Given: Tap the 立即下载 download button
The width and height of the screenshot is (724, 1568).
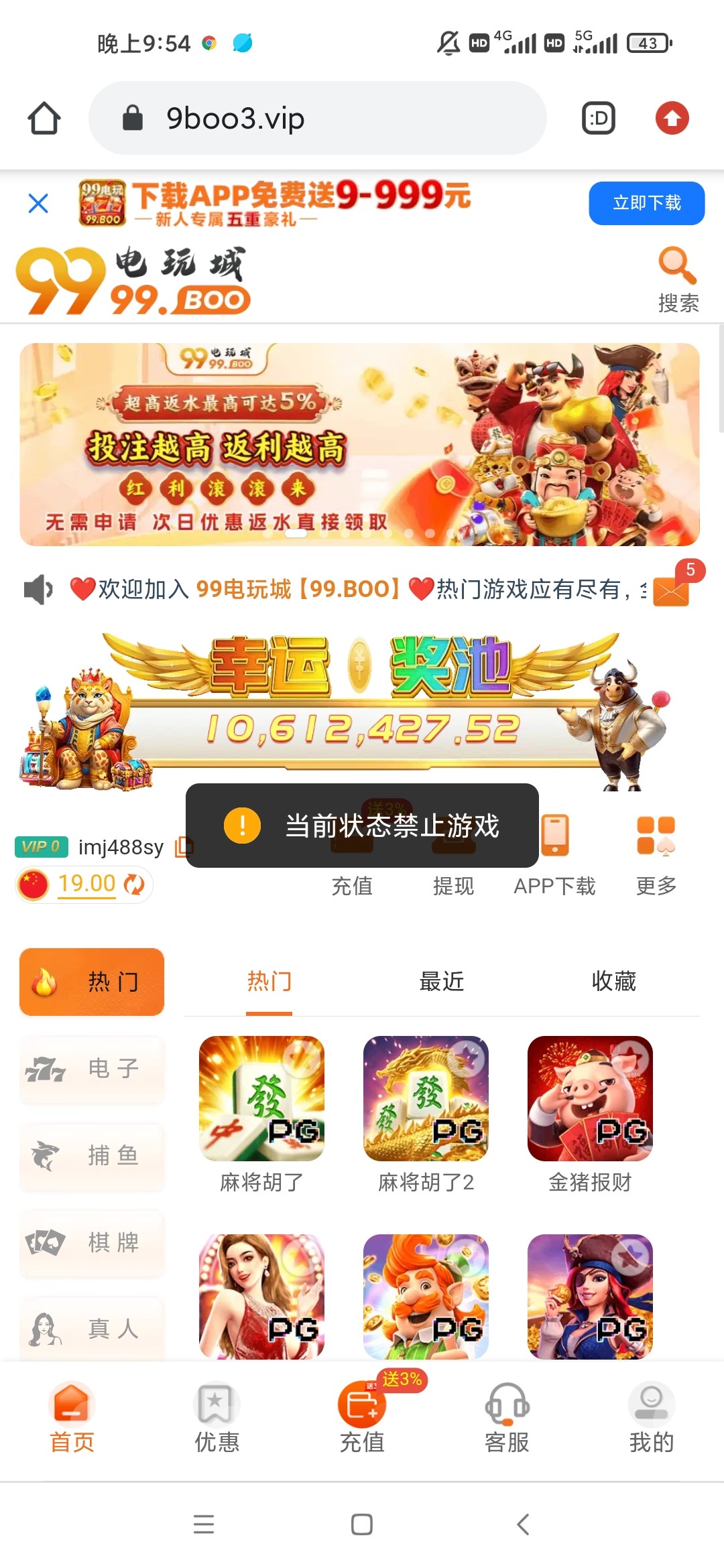Looking at the screenshot, I should click(646, 203).
